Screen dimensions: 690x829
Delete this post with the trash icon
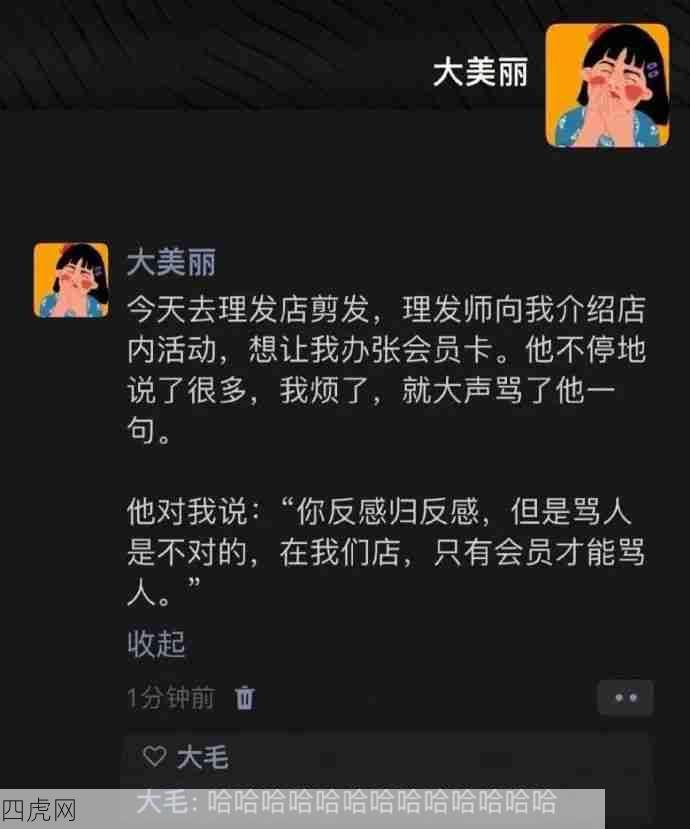[245, 697]
